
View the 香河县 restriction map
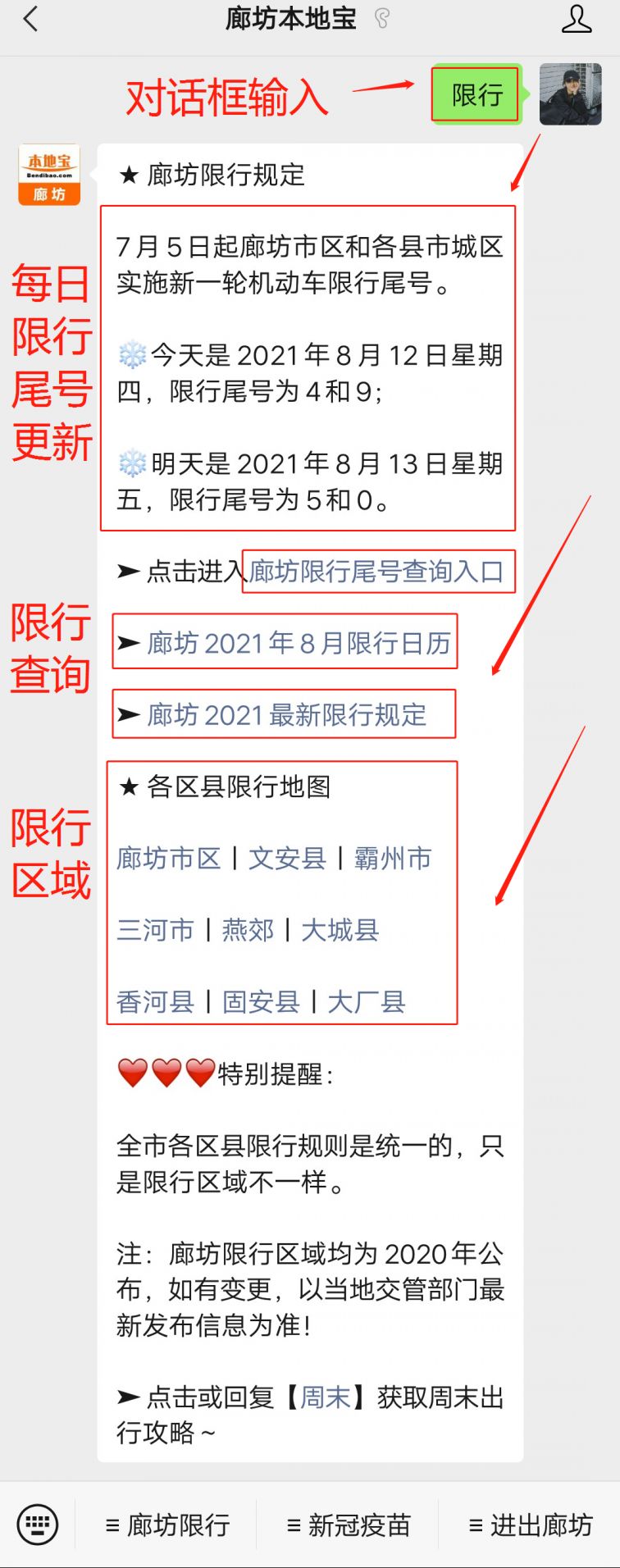click(155, 1002)
